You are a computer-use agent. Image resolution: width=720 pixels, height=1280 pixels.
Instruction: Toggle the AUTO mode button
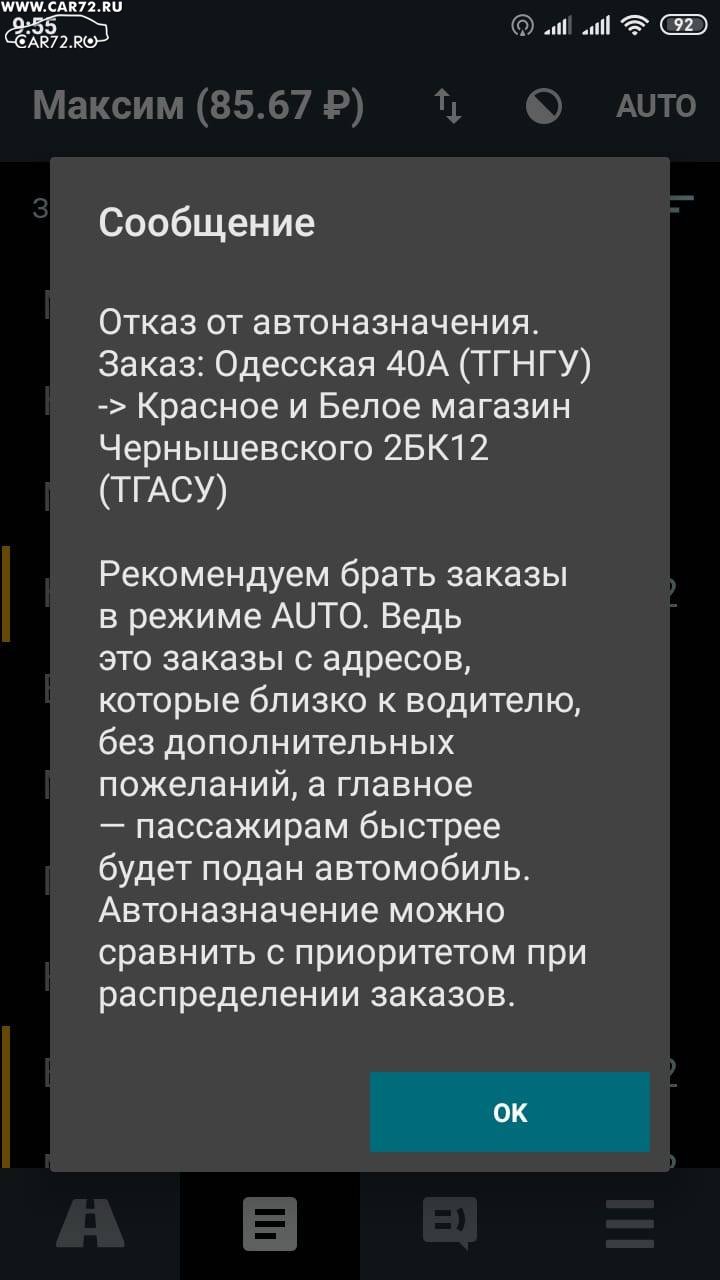point(656,106)
